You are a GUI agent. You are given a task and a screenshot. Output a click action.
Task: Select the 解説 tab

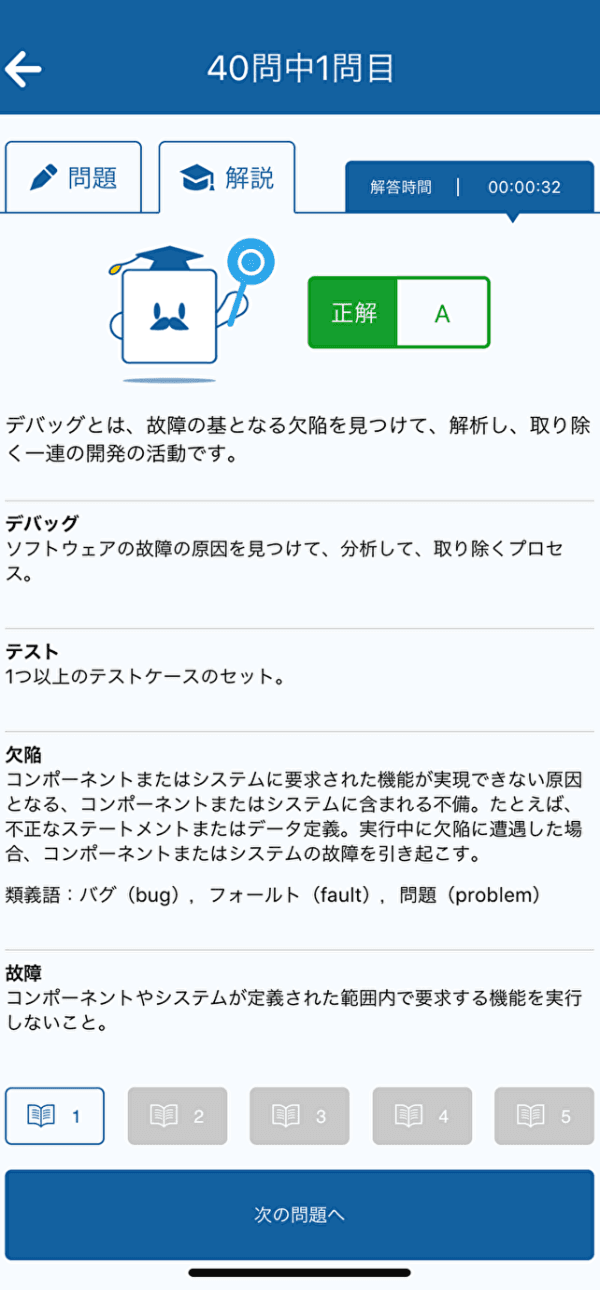coord(227,178)
